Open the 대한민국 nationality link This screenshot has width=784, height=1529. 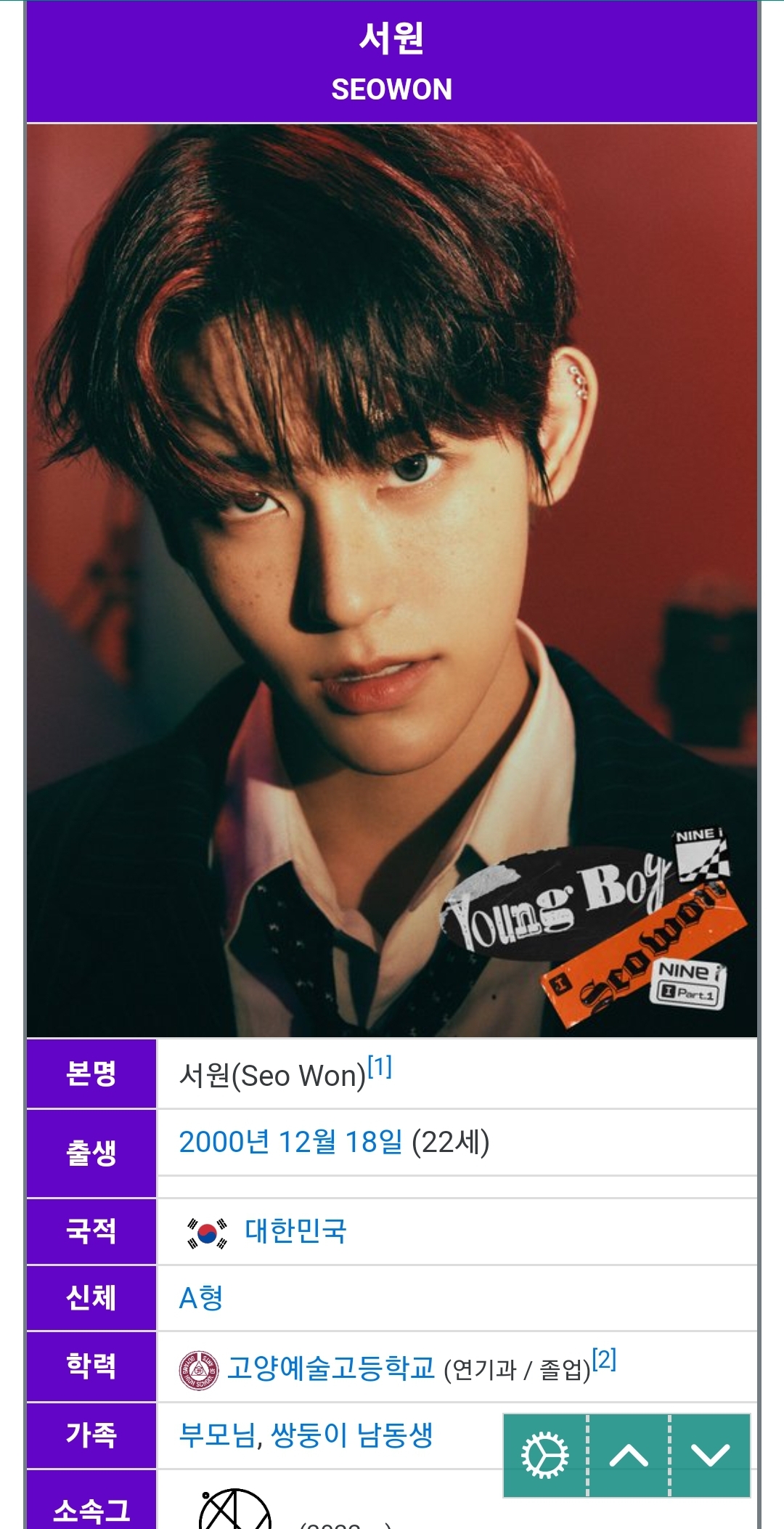[x=295, y=1231]
